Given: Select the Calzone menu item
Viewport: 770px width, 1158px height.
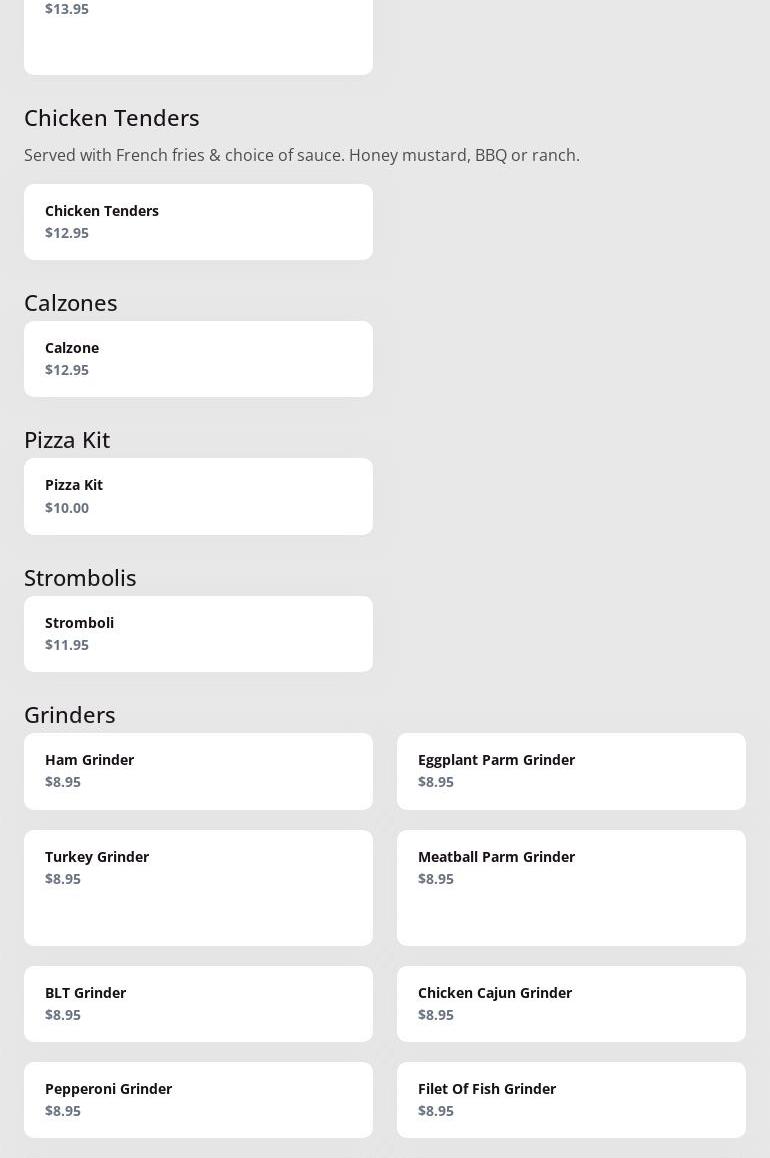Looking at the screenshot, I should point(198,359).
